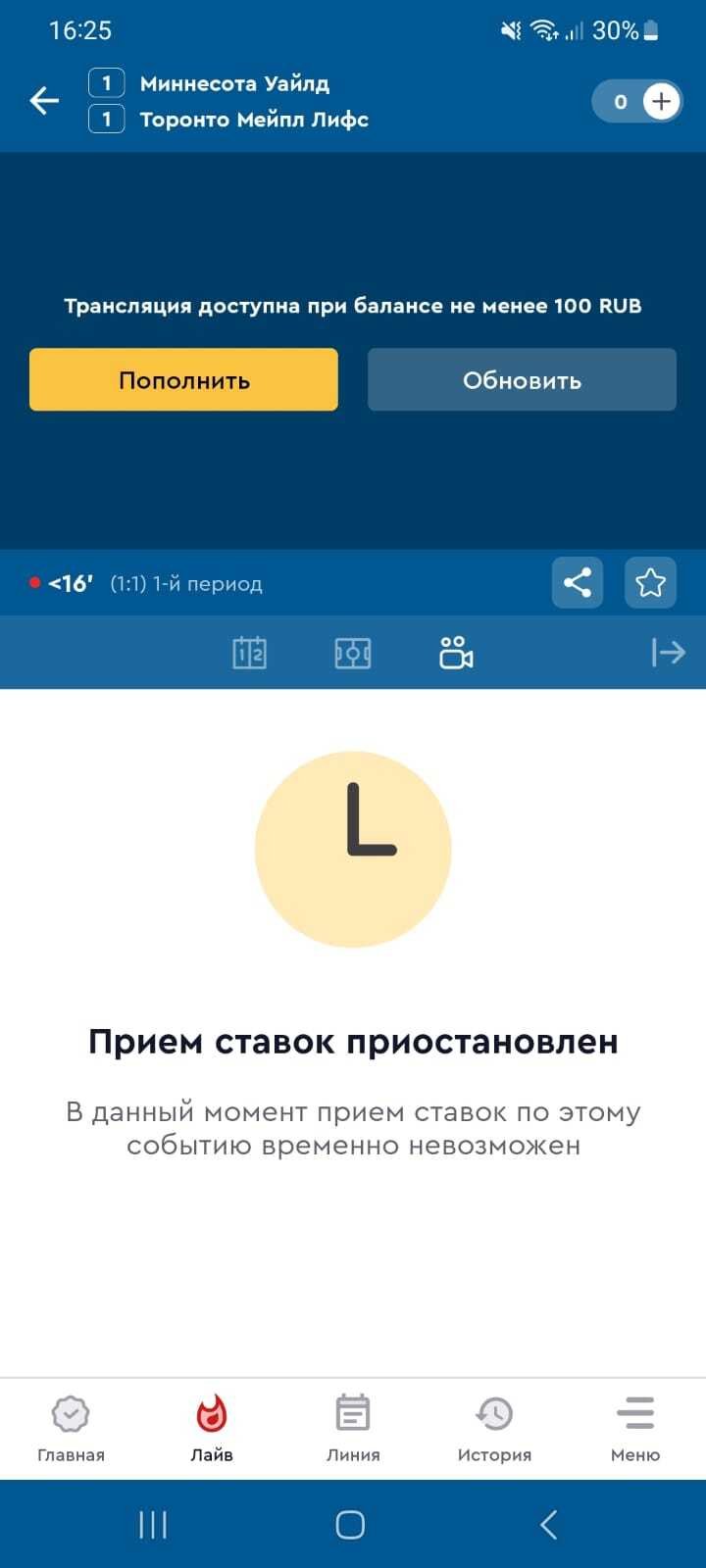Collapse the panel with the arrow icon
The image size is (706, 1568).
[668, 653]
